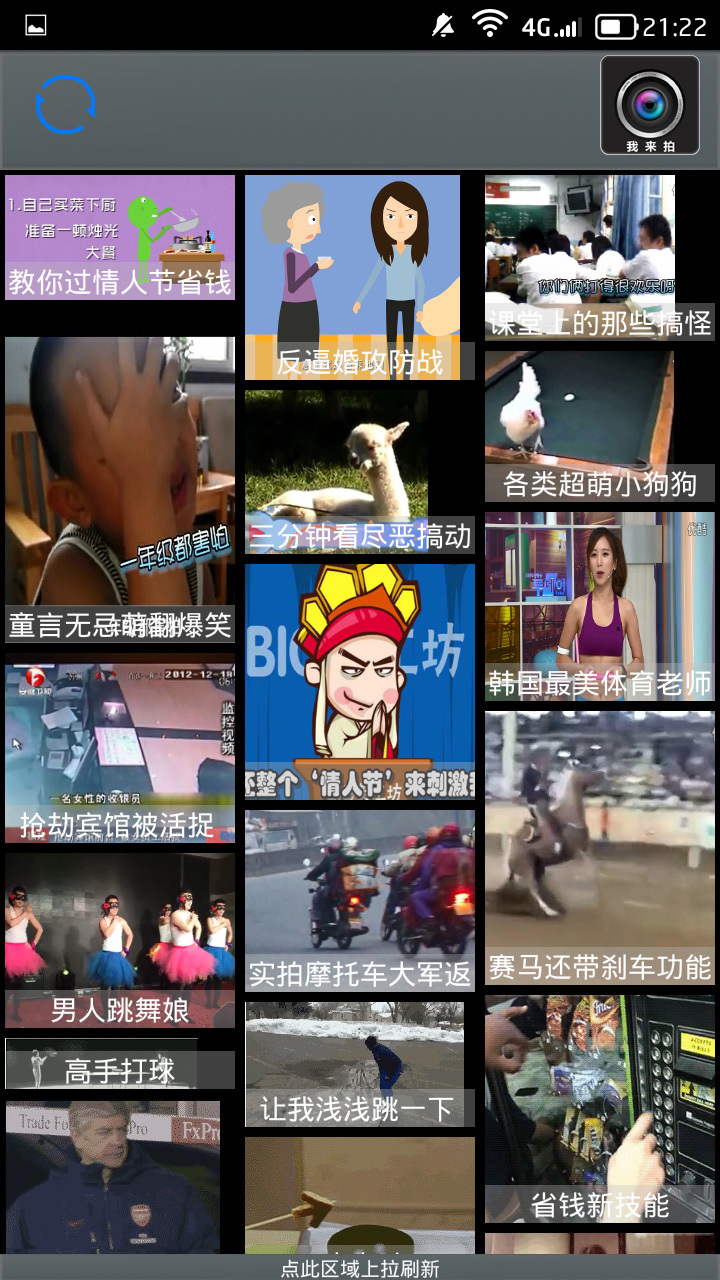Open the '情人节' cartoon video tile

click(360, 681)
